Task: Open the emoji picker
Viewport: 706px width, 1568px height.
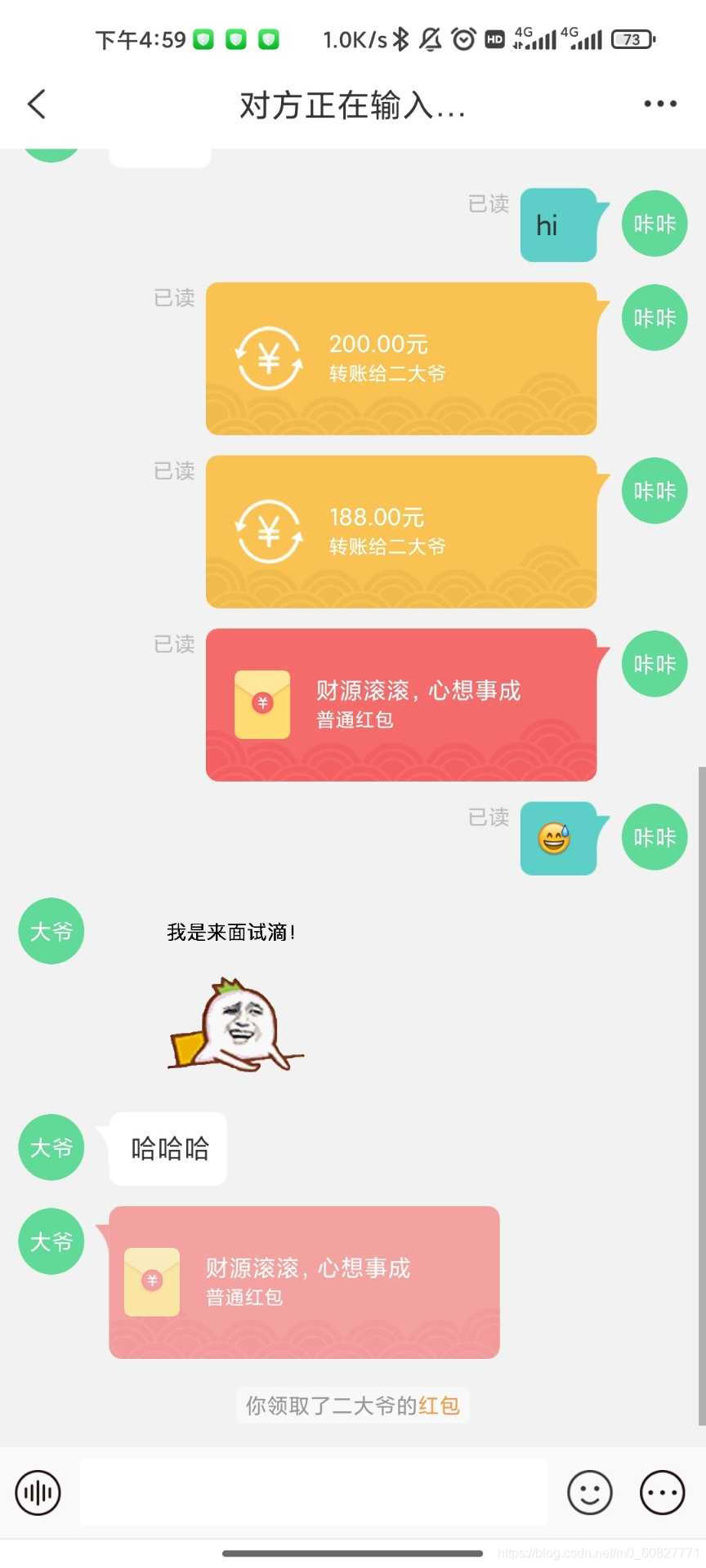Action: coord(589,1493)
